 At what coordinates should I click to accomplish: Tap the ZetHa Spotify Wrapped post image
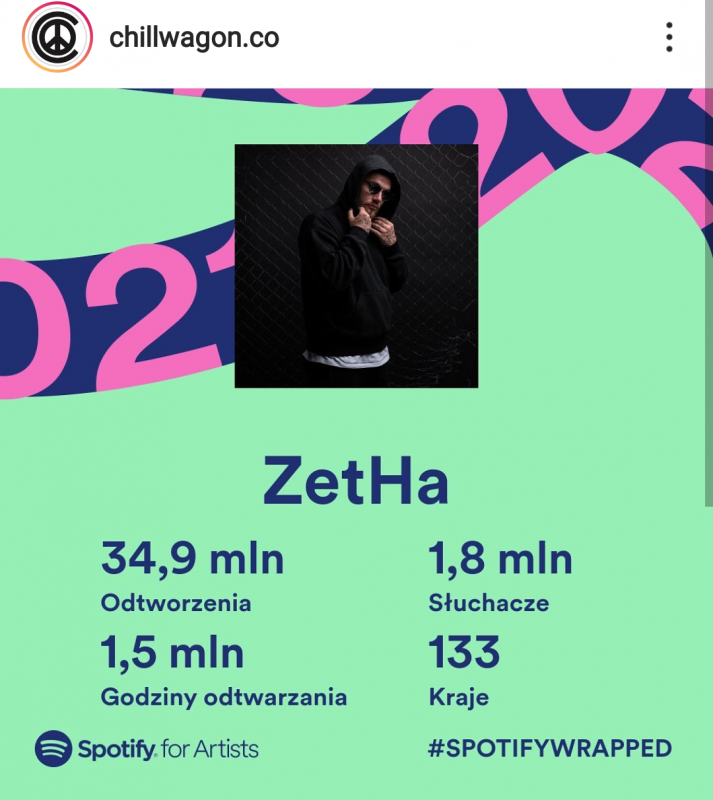tap(356, 440)
